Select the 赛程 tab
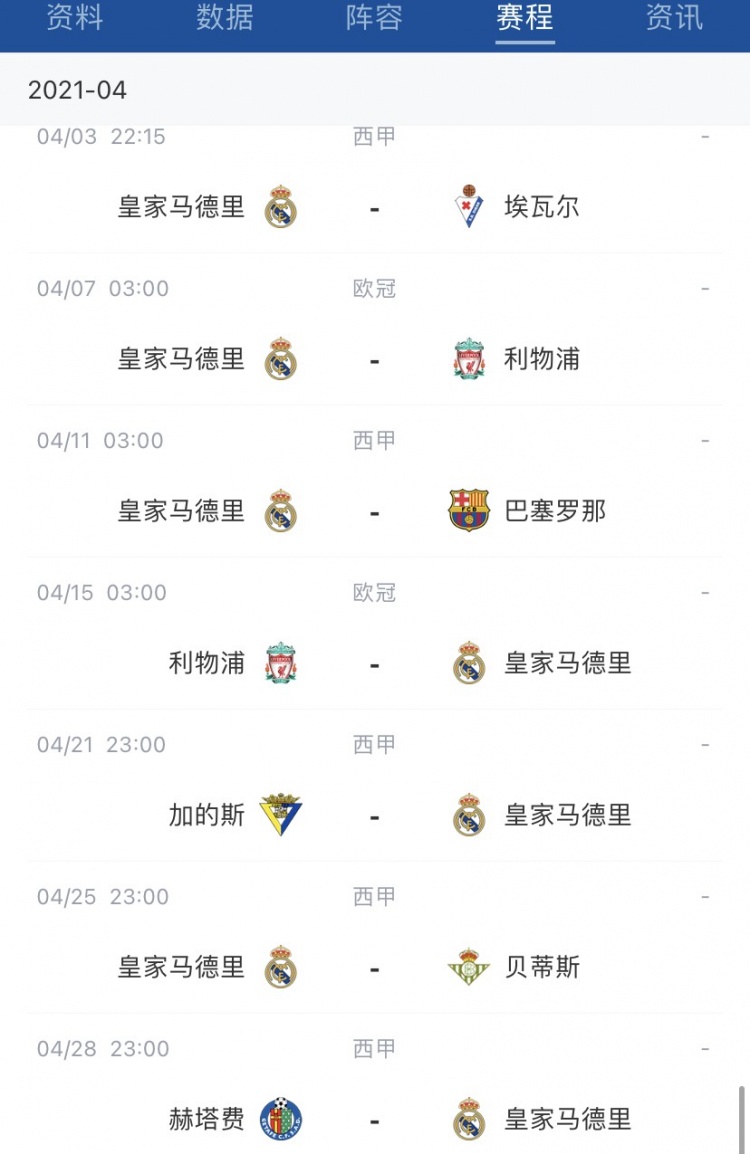 (524, 17)
